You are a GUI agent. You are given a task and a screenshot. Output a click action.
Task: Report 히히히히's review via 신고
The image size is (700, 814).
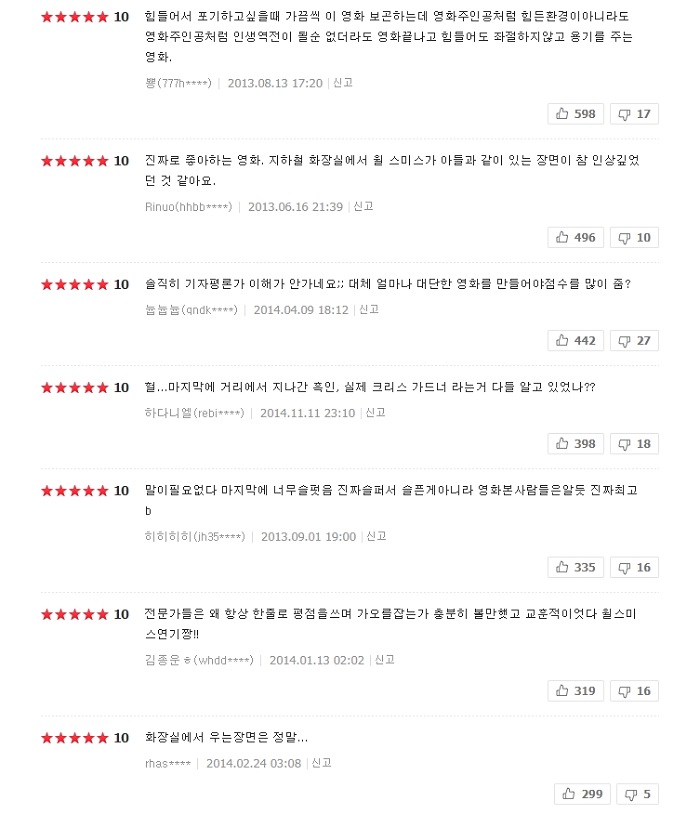point(376,536)
